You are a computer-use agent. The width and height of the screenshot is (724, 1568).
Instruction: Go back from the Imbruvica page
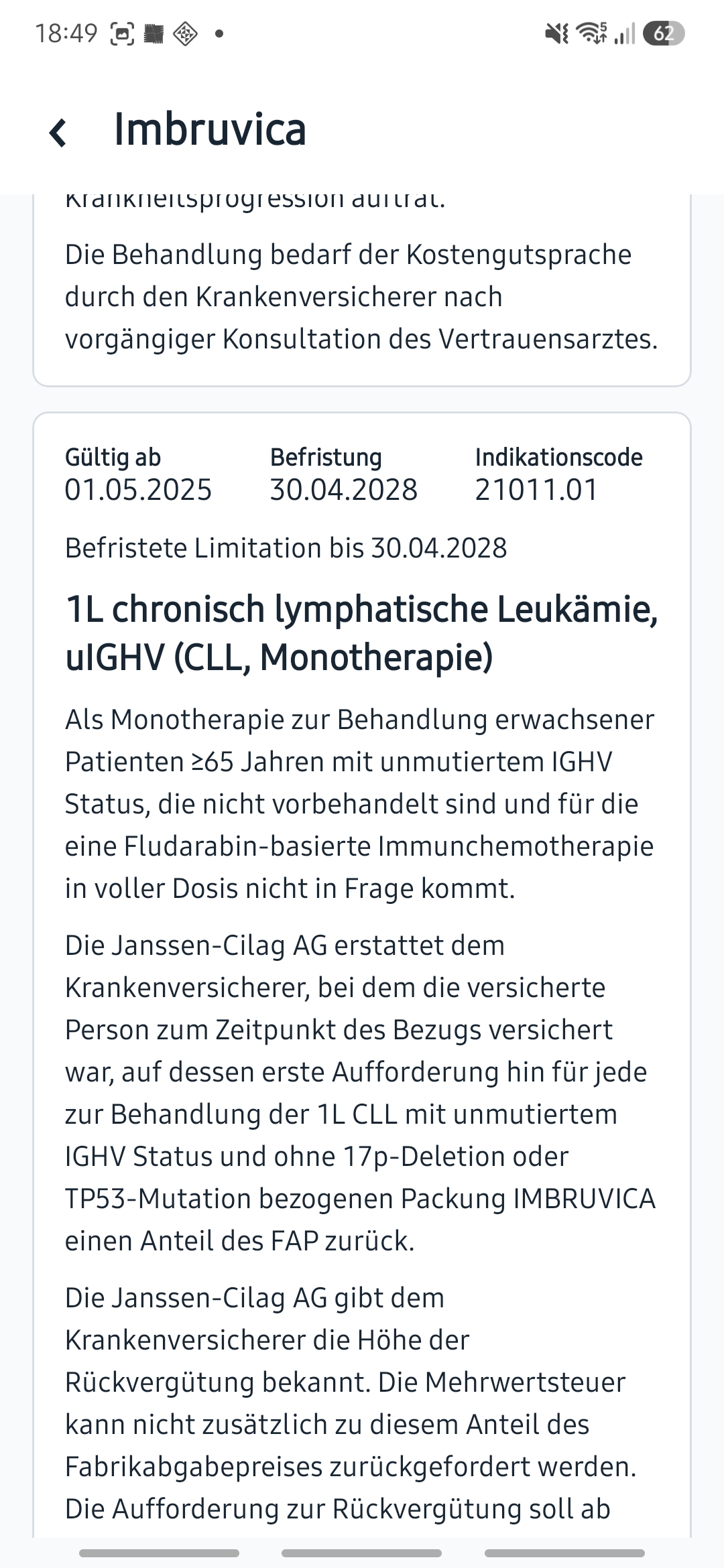coord(58,132)
